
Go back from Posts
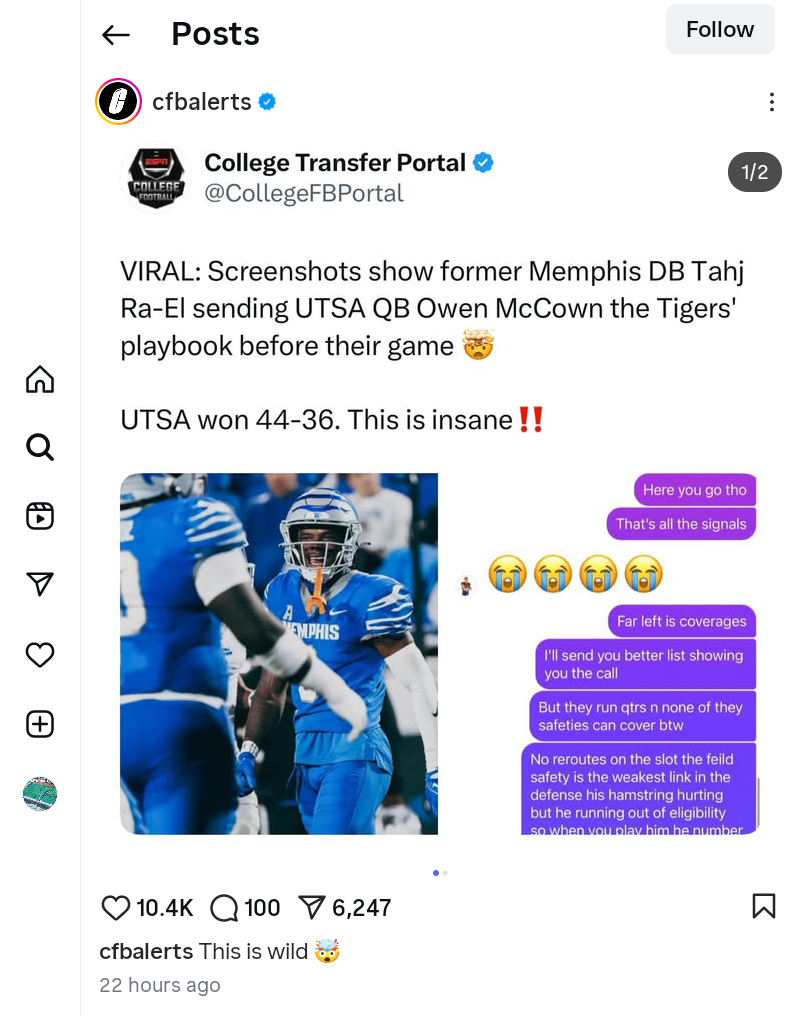[116, 35]
